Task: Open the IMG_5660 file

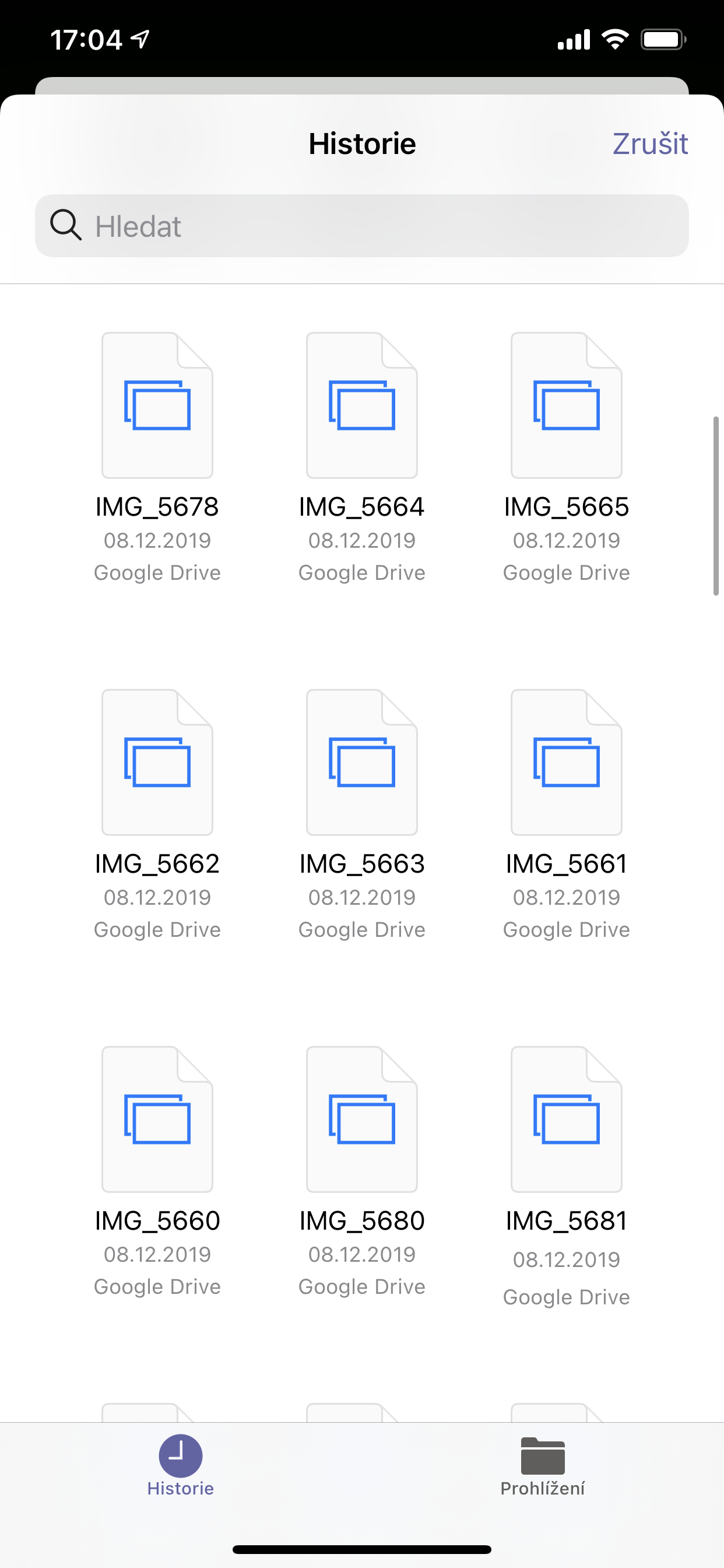Action: coord(157,1119)
